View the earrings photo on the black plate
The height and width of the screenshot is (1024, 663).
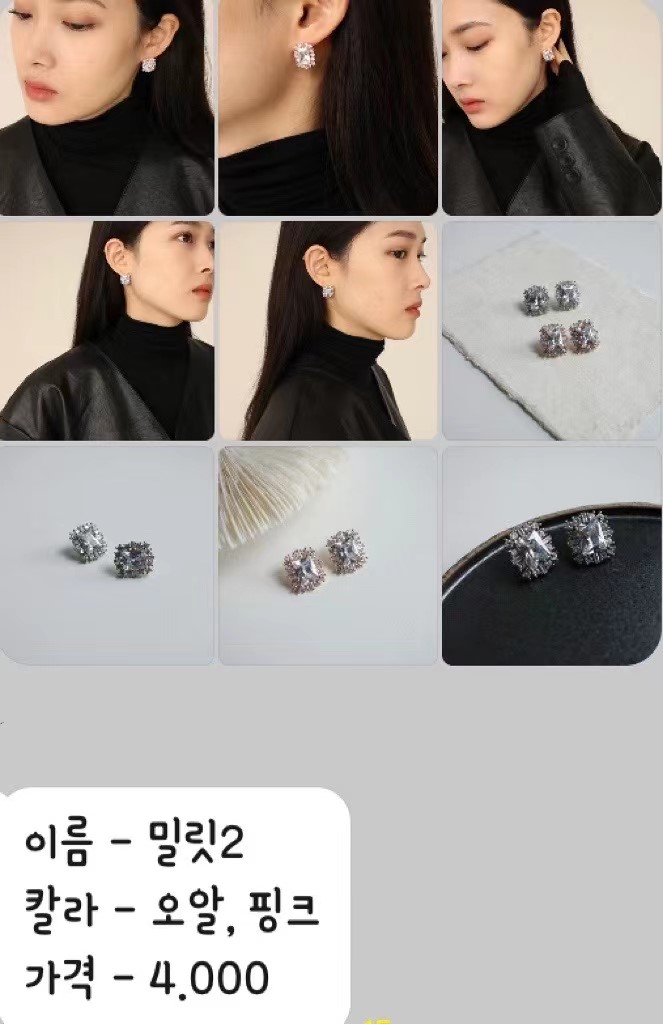point(552,554)
